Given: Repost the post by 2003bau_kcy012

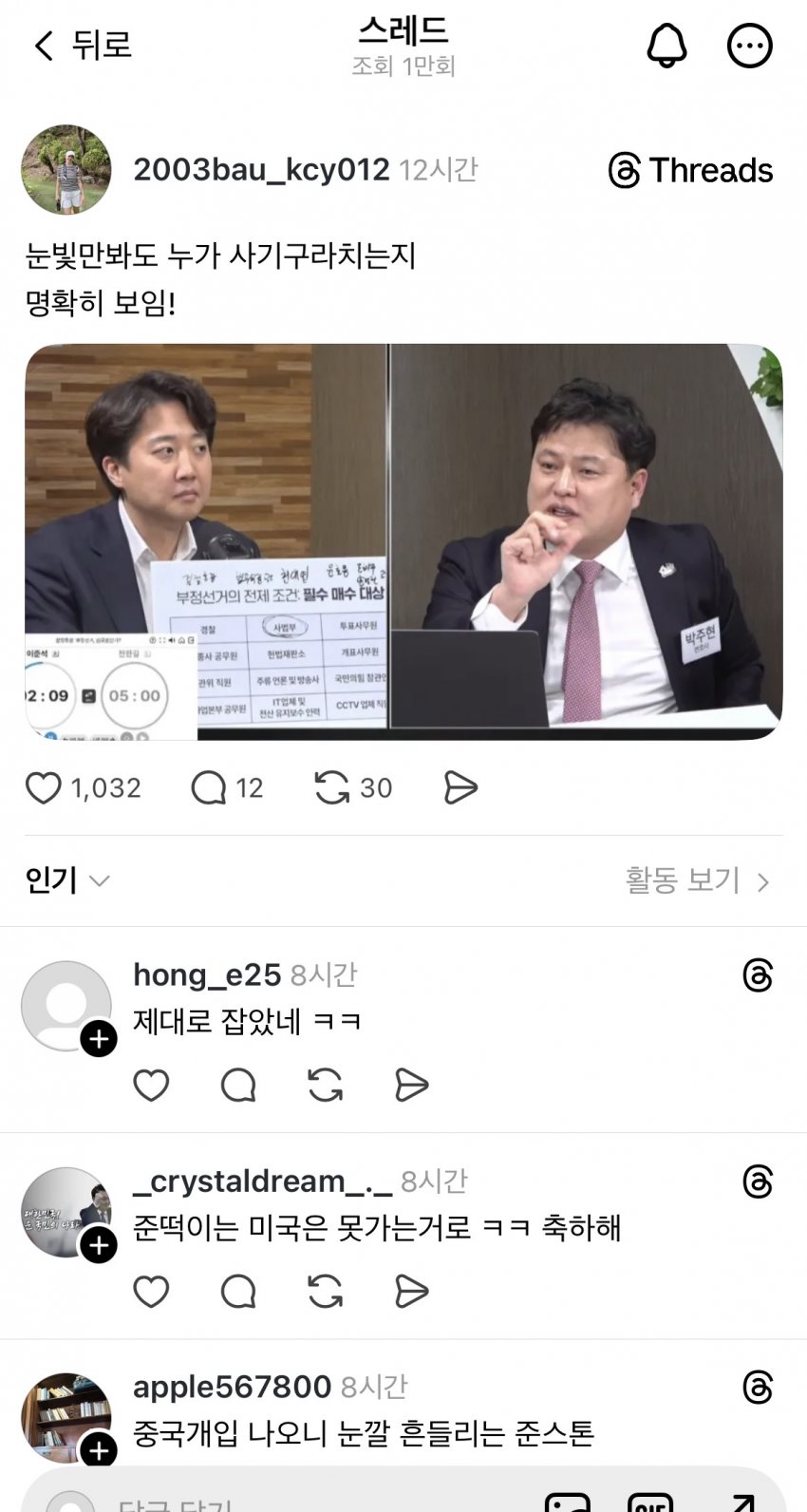Looking at the screenshot, I should tap(332, 787).
